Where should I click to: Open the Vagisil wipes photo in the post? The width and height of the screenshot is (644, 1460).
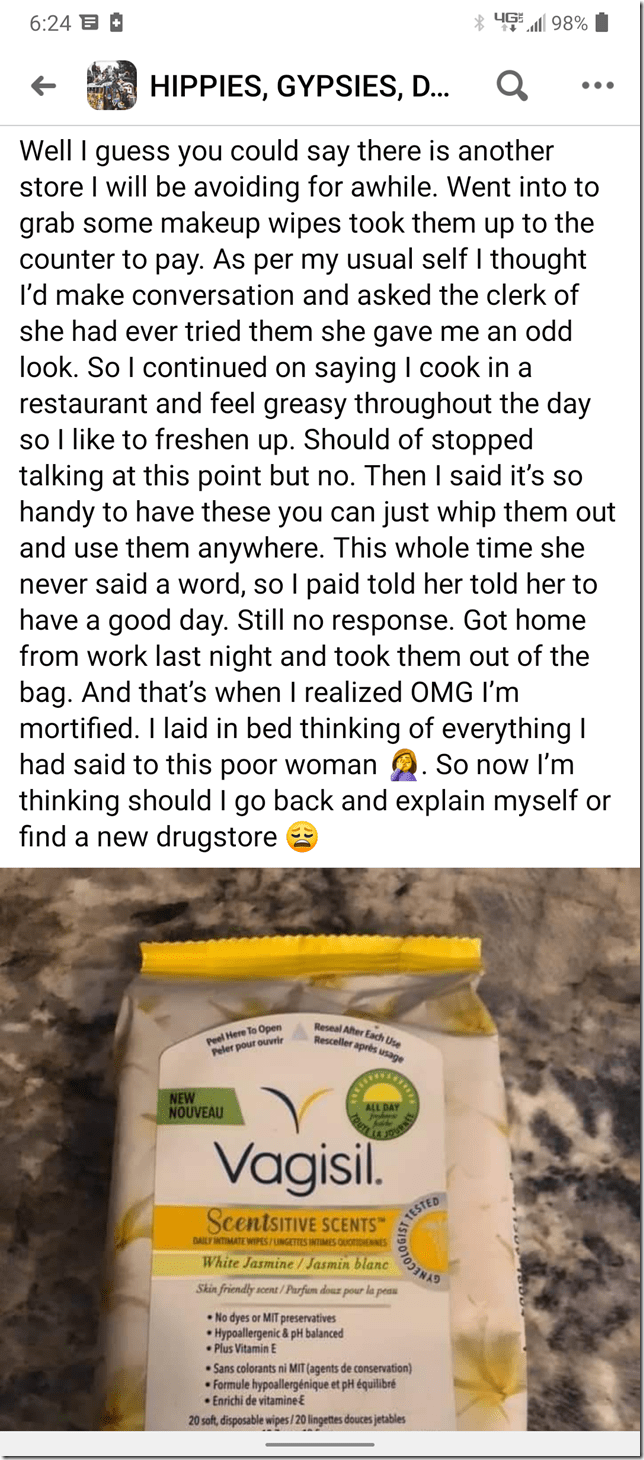[x=322, y=1150]
